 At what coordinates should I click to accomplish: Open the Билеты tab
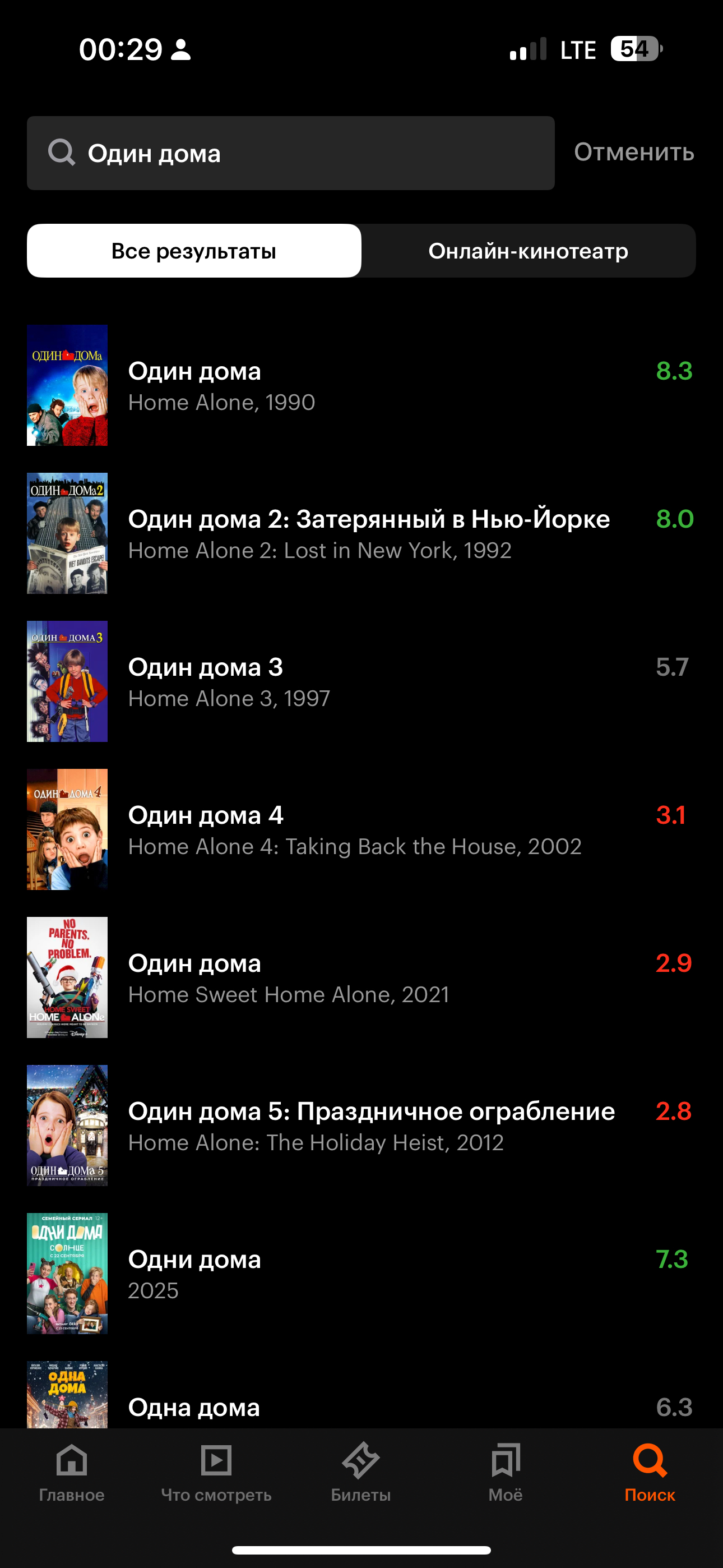tap(361, 1472)
